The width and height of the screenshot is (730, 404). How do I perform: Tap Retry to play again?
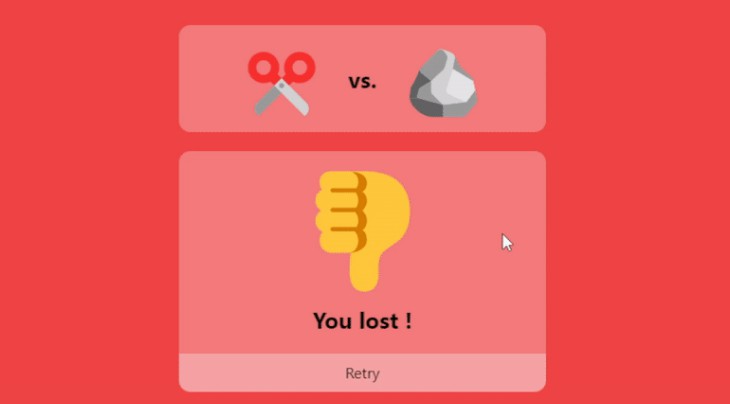click(x=362, y=373)
